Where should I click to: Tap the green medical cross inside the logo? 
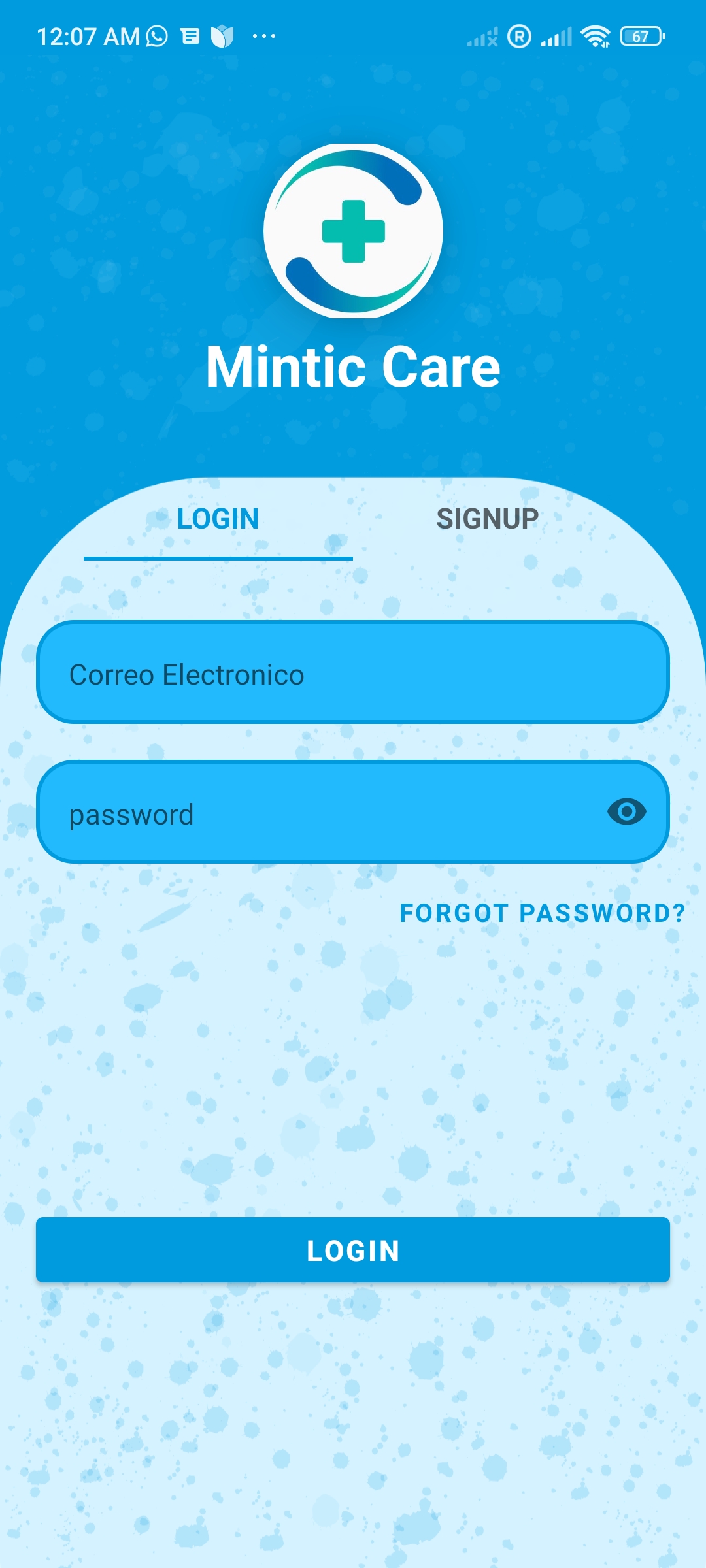click(x=353, y=230)
